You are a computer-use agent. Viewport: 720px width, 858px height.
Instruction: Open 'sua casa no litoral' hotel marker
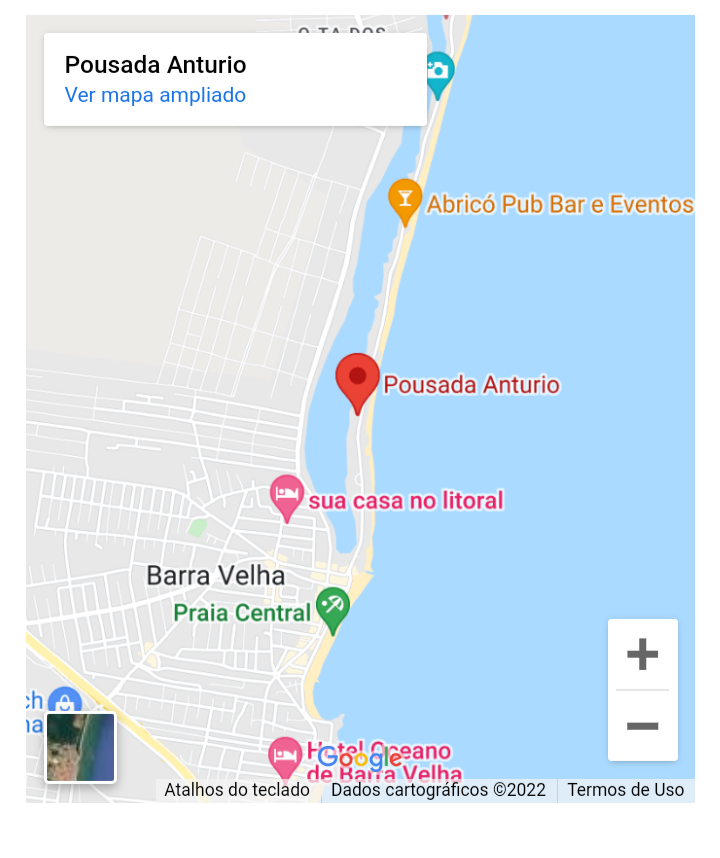pos(287,495)
